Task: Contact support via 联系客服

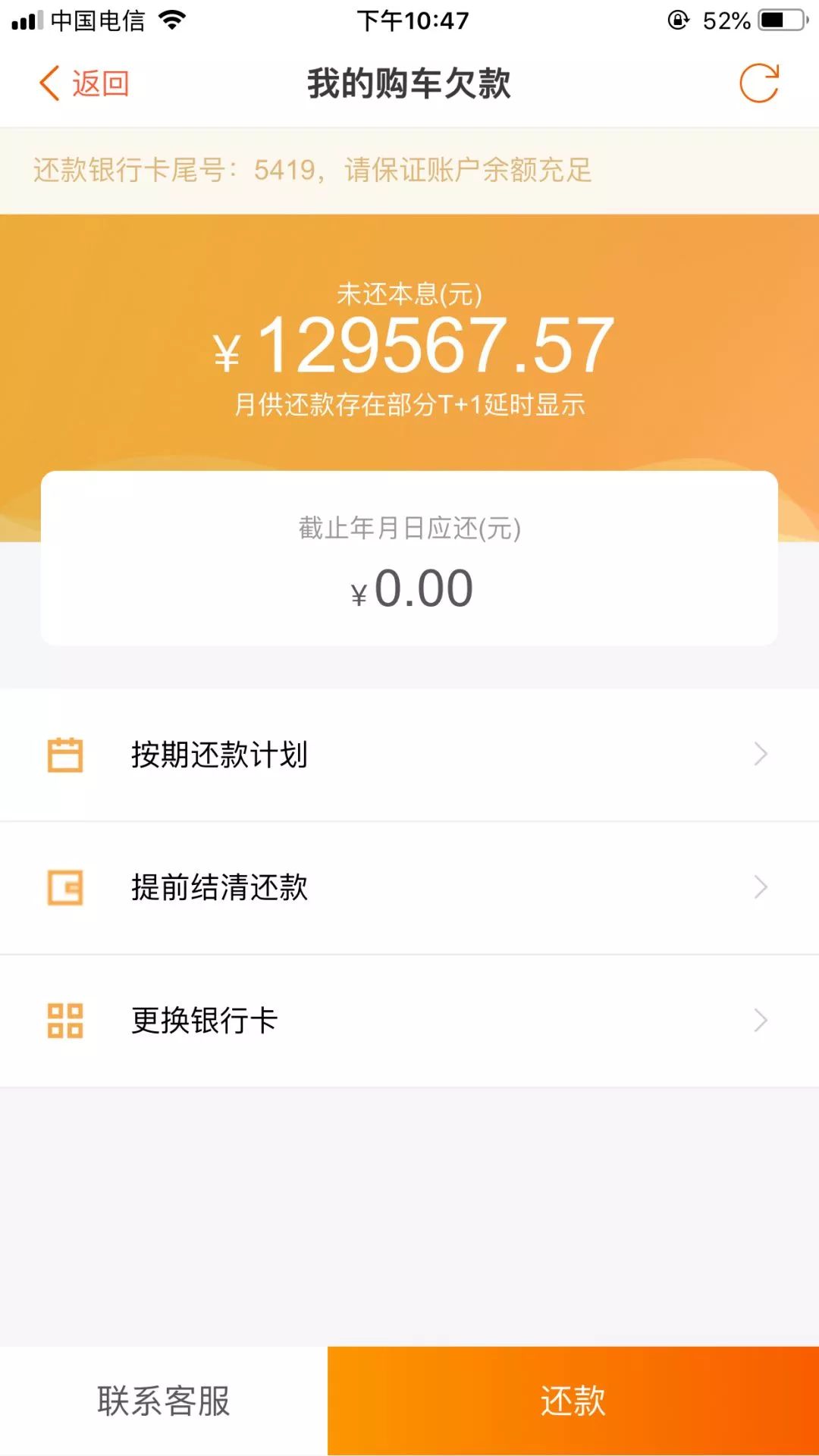Action: (164, 1401)
